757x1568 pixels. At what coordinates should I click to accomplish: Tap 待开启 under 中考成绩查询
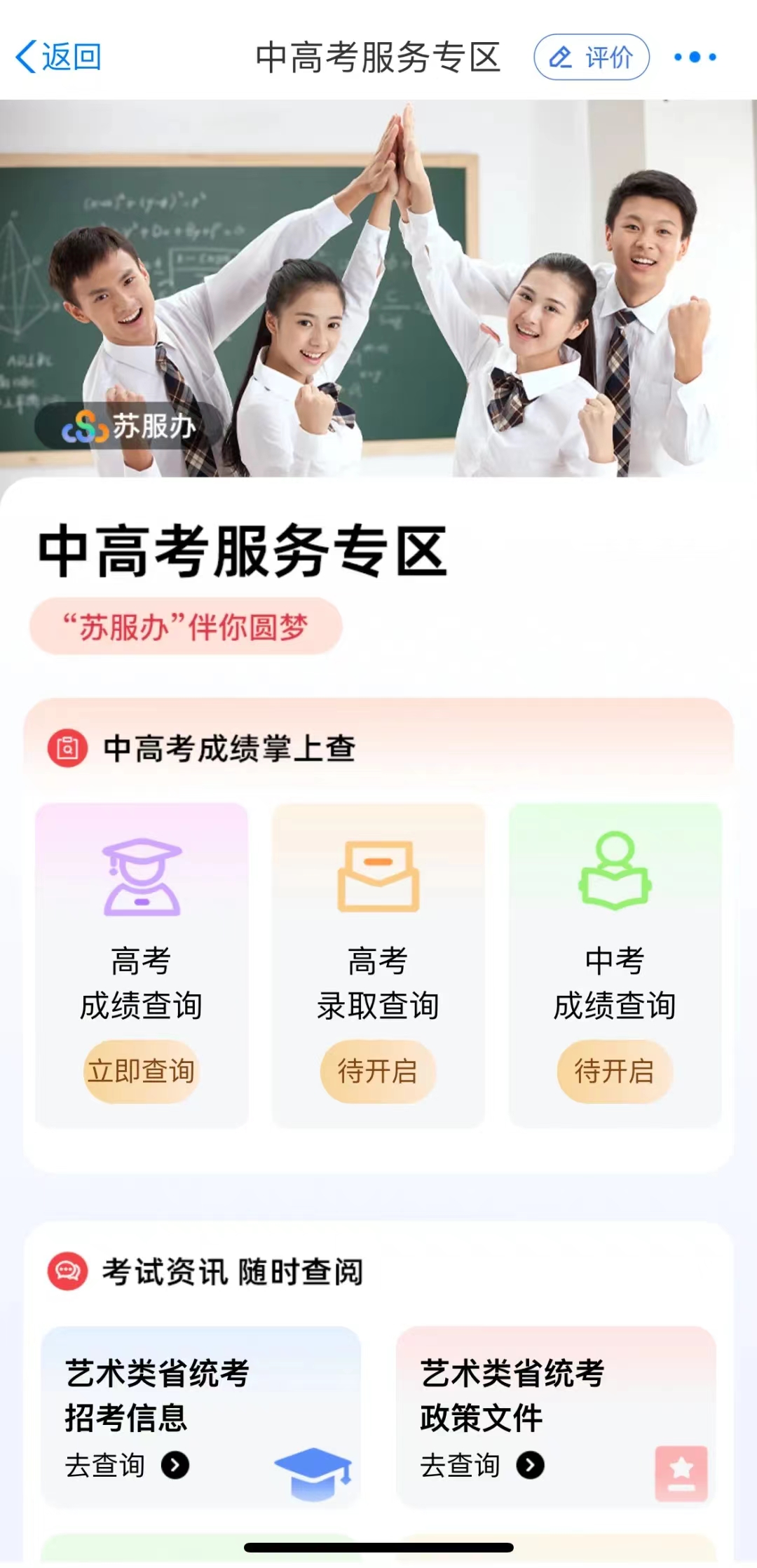click(615, 1071)
